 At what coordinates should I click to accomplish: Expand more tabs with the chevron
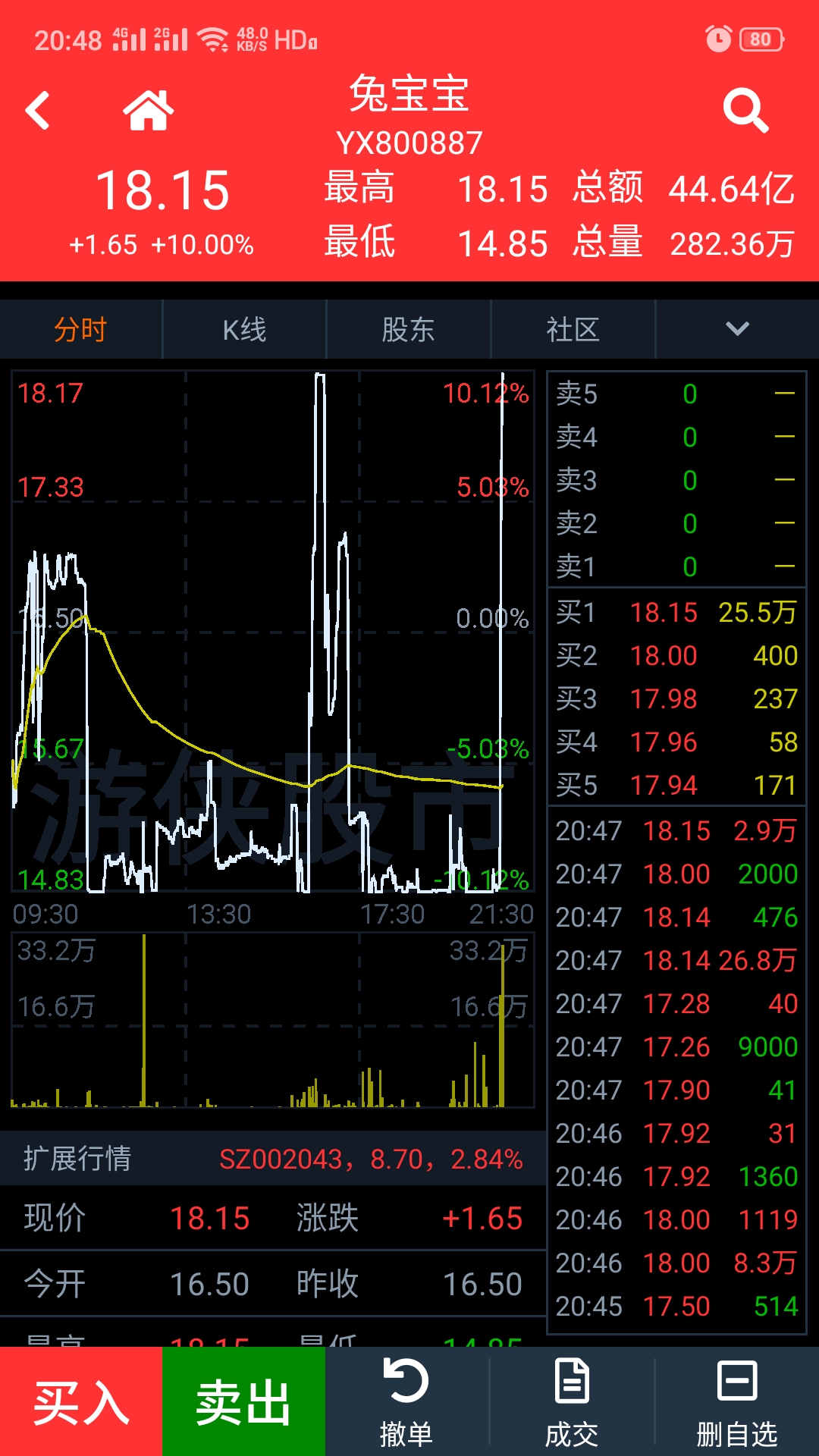[737, 329]
